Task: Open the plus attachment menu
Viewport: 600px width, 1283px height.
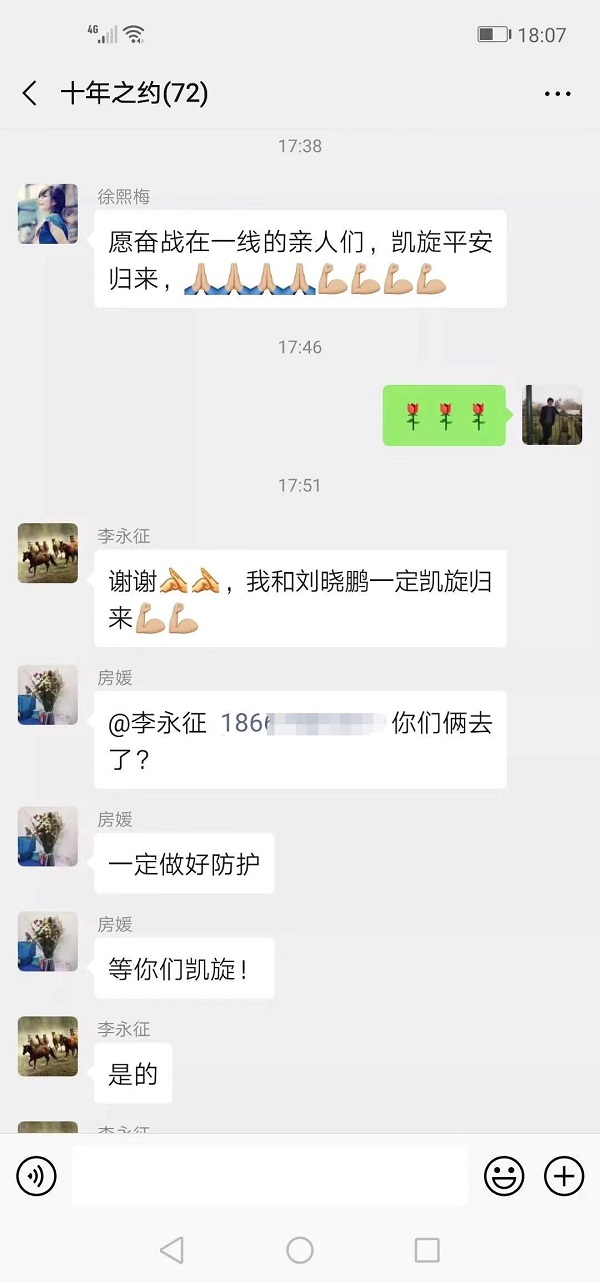Action: pyautogui.click(x=564, y=1176)
